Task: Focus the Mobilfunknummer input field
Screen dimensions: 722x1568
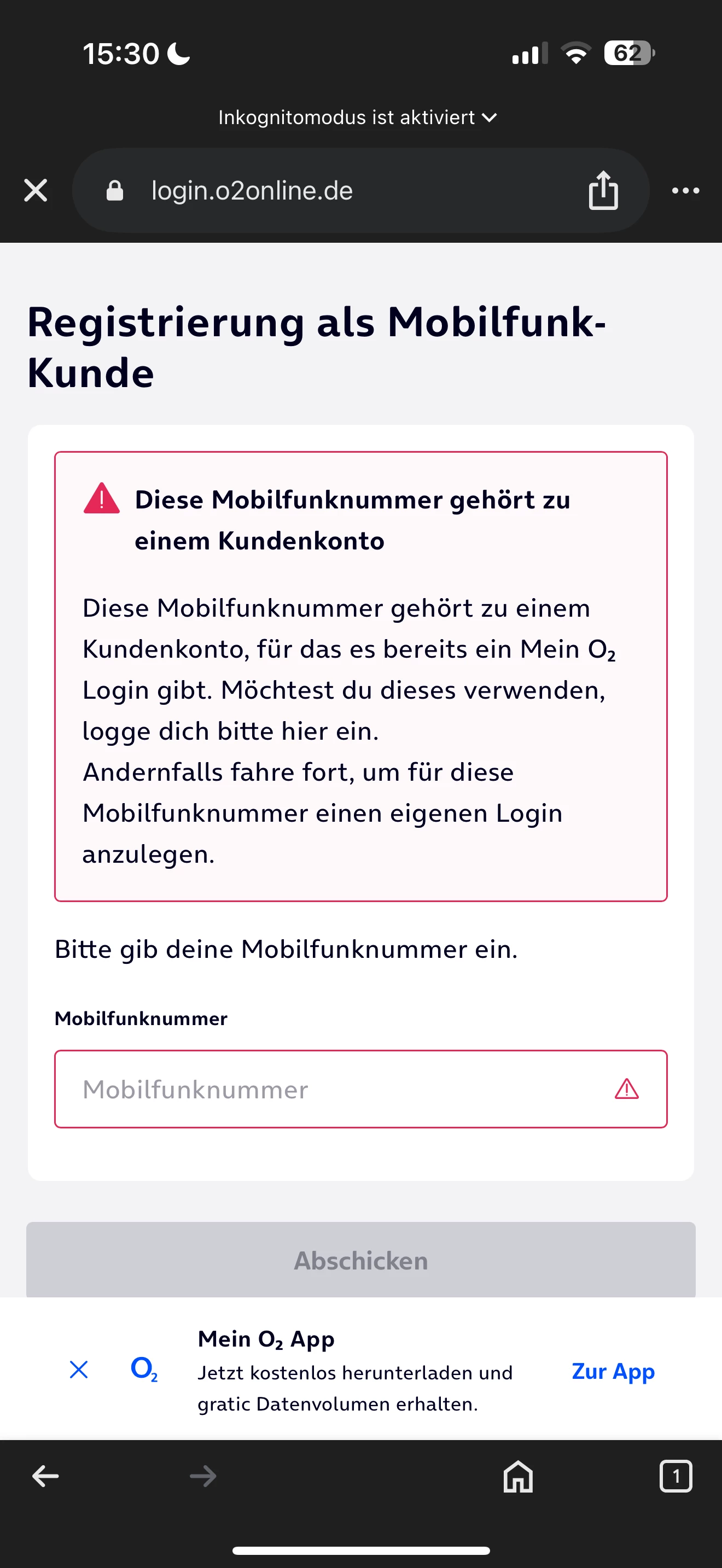Action: (341, 1089)
